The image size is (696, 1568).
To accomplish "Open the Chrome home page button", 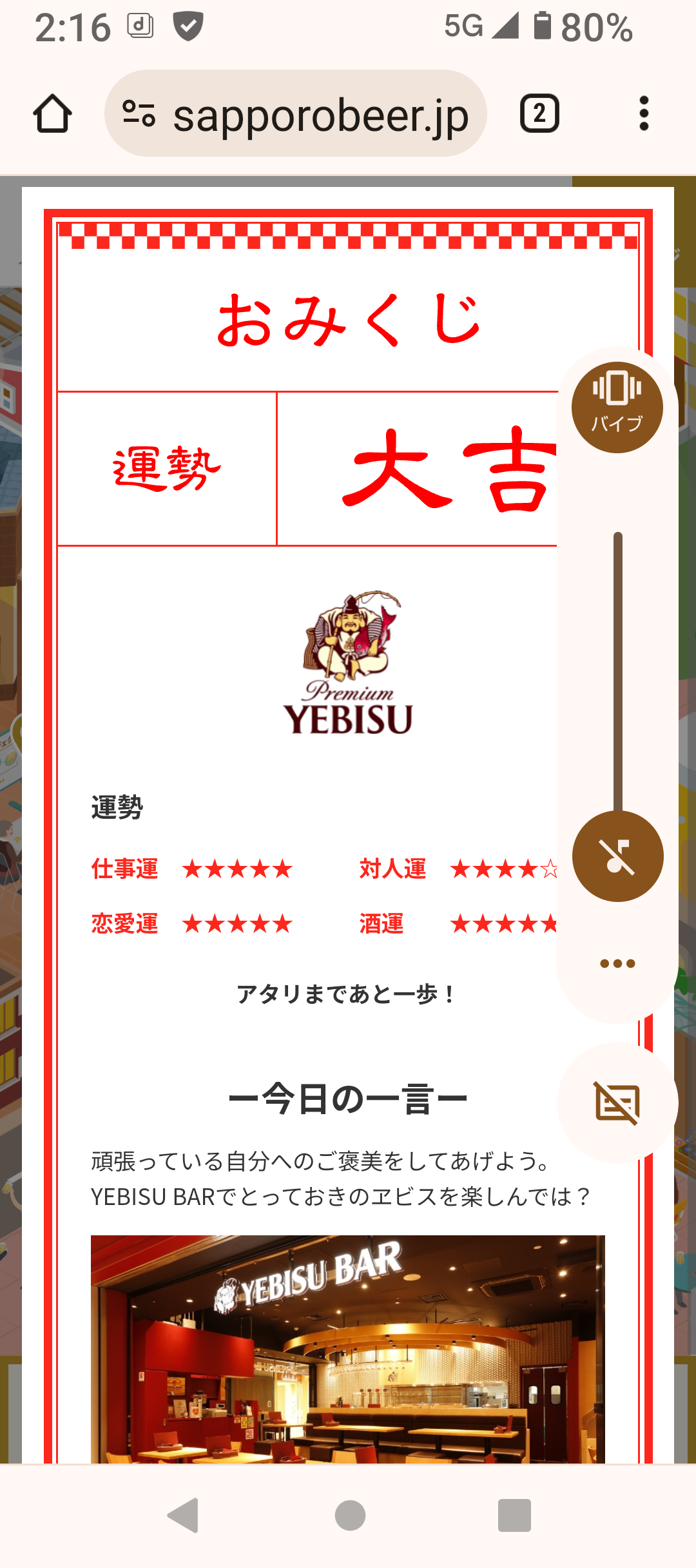I will 52,114.
